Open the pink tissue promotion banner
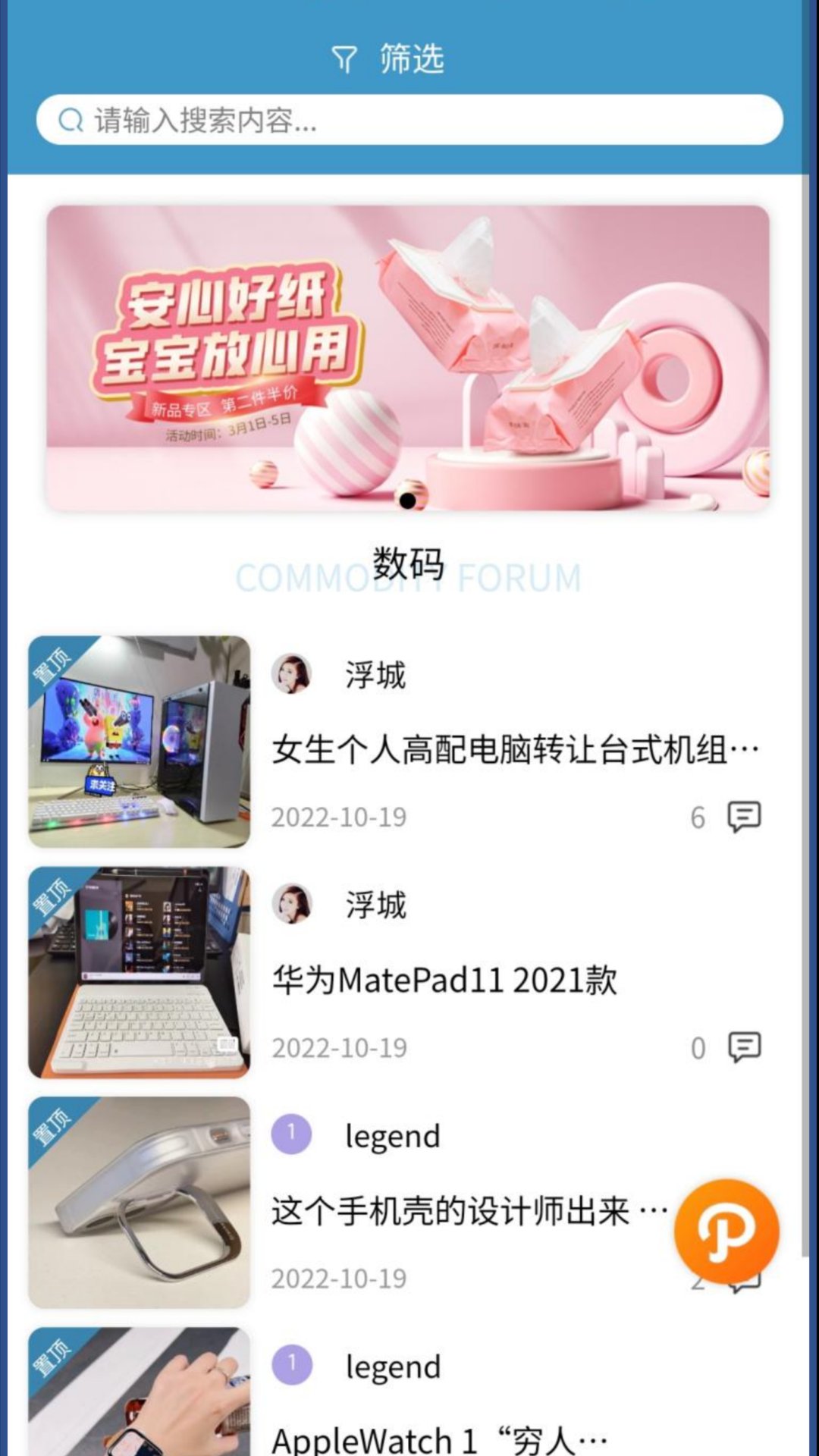Viewport: 819px width, 1456px height. point(408,358)
